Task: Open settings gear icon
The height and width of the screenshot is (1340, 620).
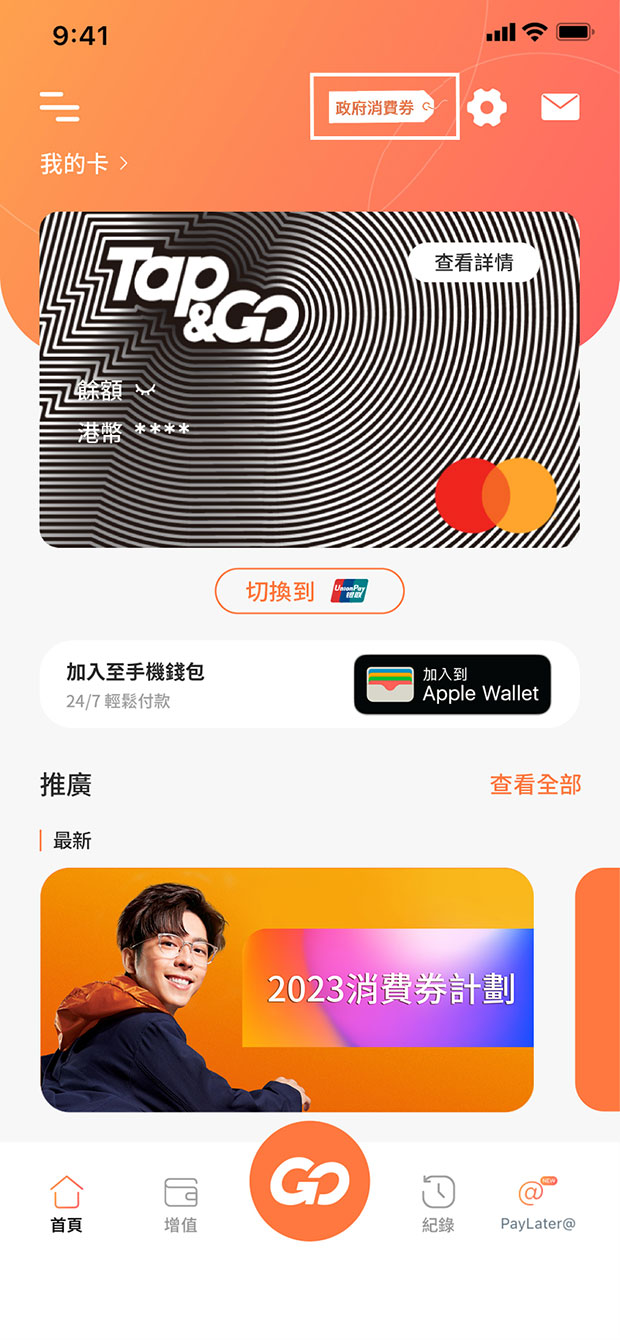Action: tap(487, 107)
